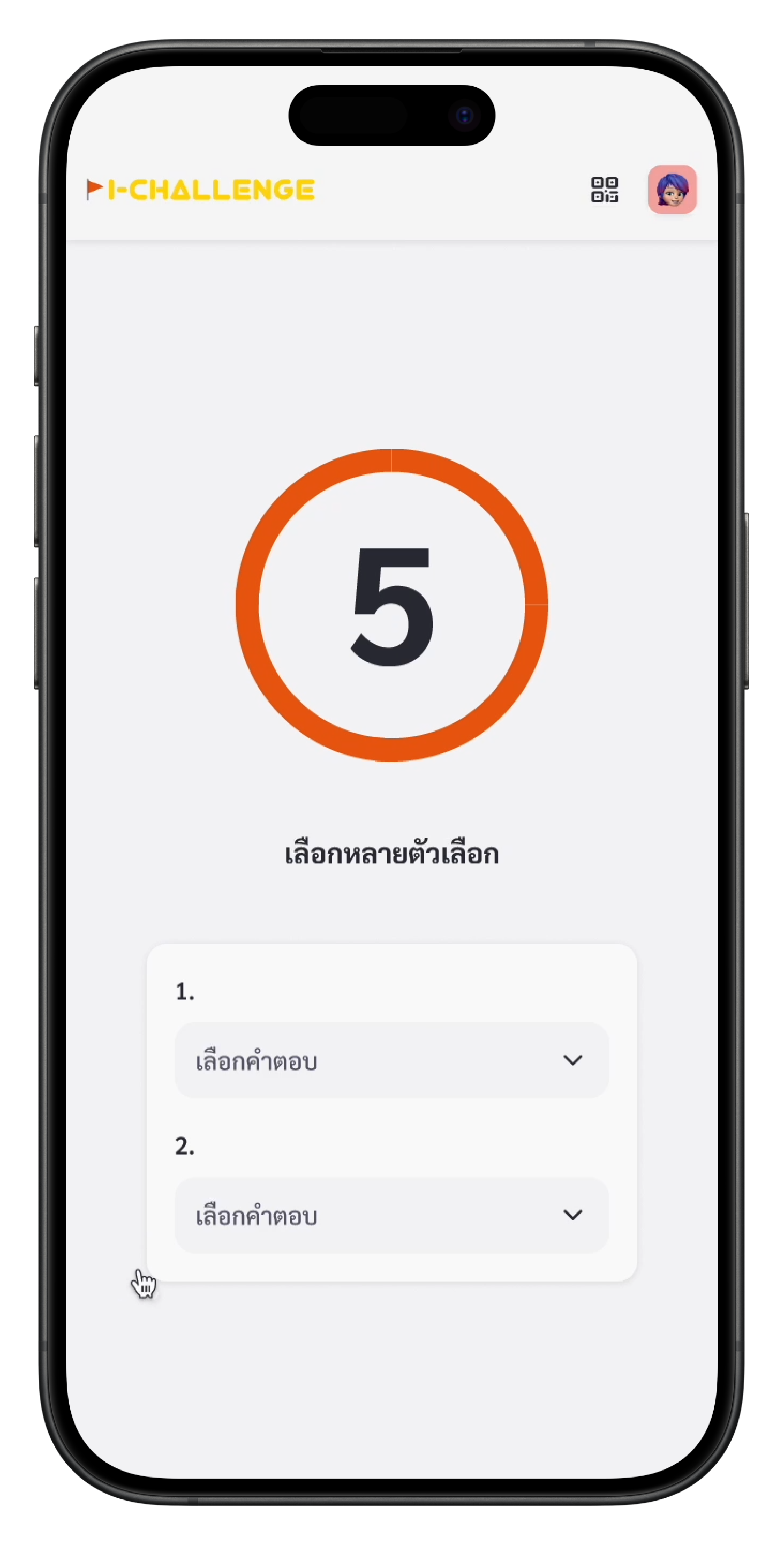Tap the I-Challenge home logo

click(201, 190)
